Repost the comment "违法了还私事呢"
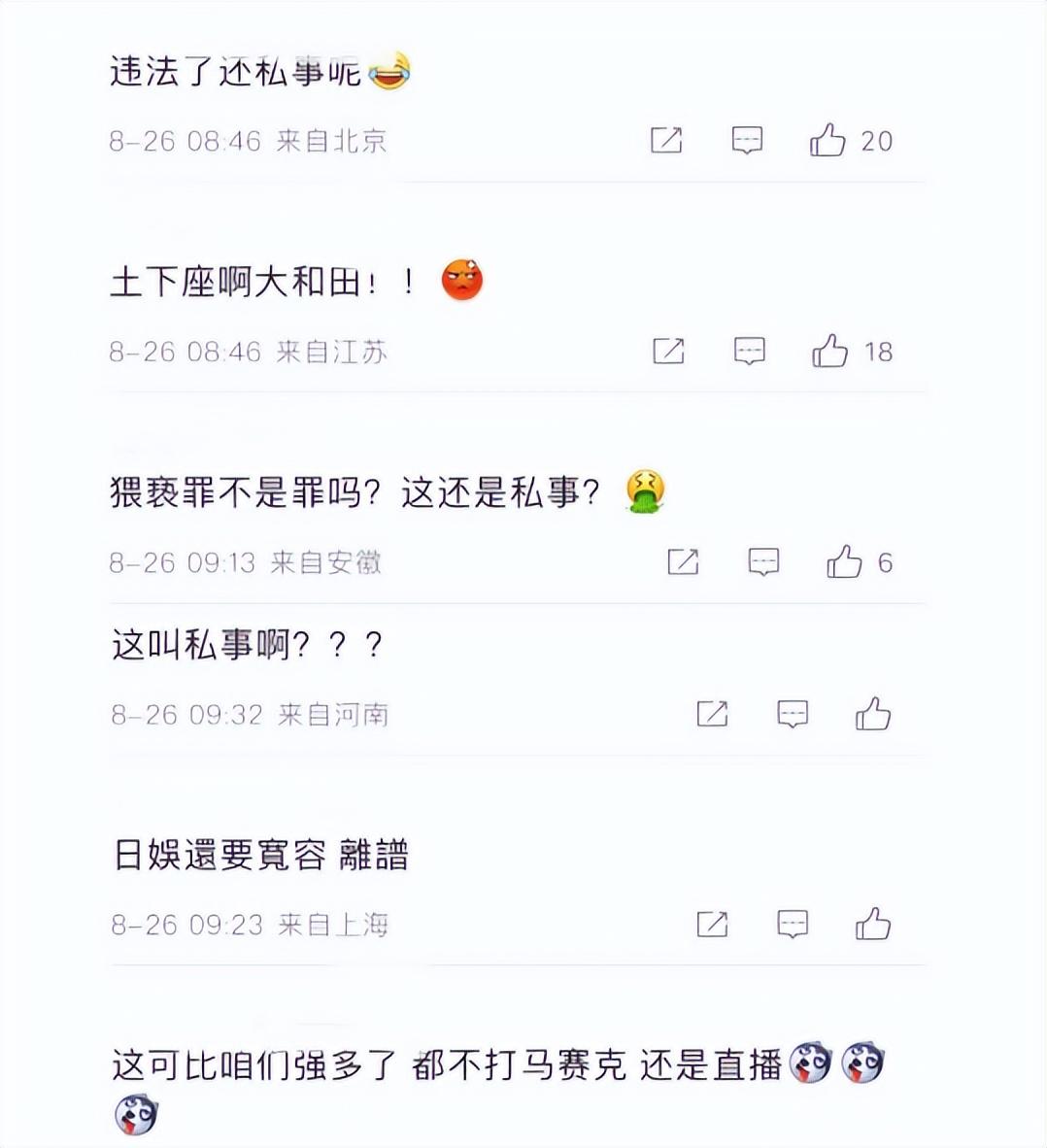 point(666,141)
